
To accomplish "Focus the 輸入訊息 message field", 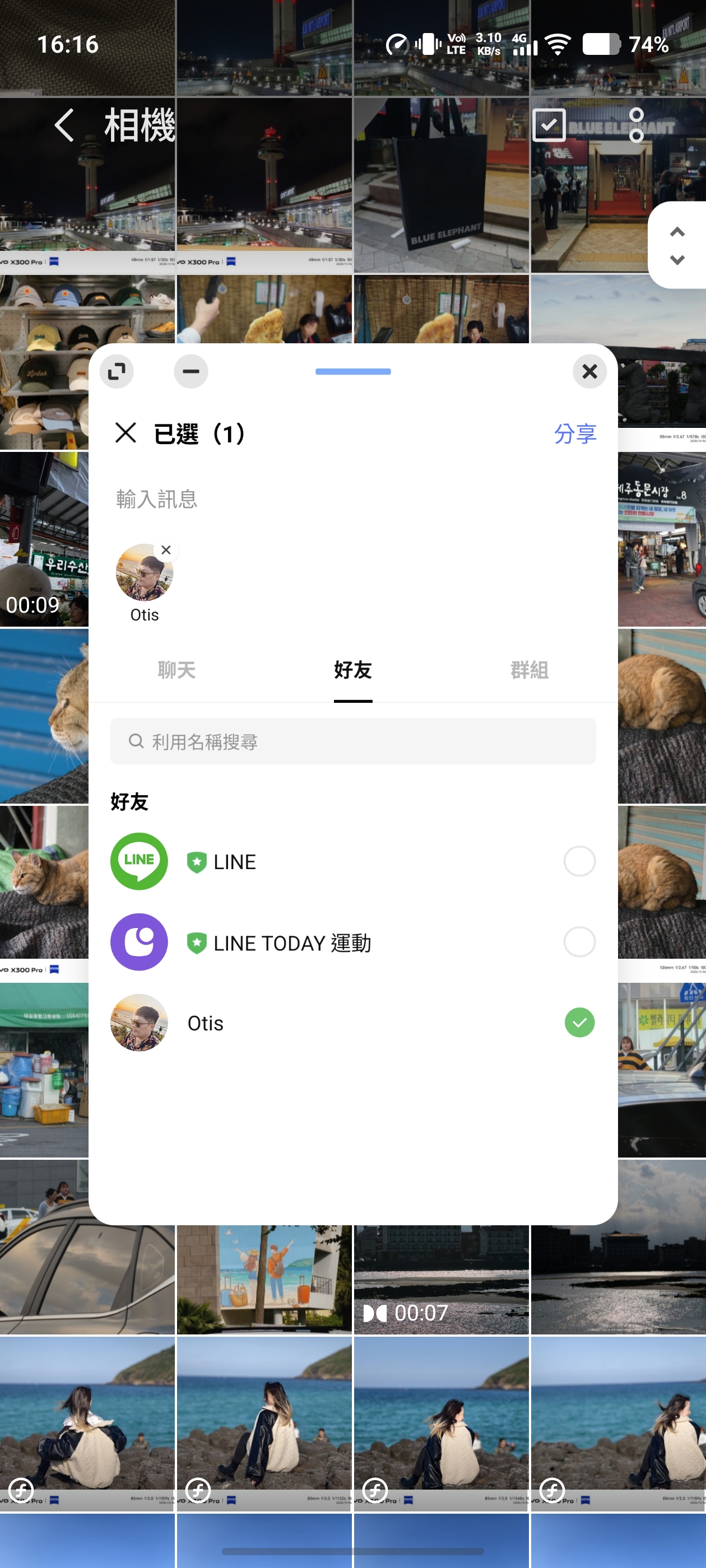I will pyautogui.click(x=305, y=499).
